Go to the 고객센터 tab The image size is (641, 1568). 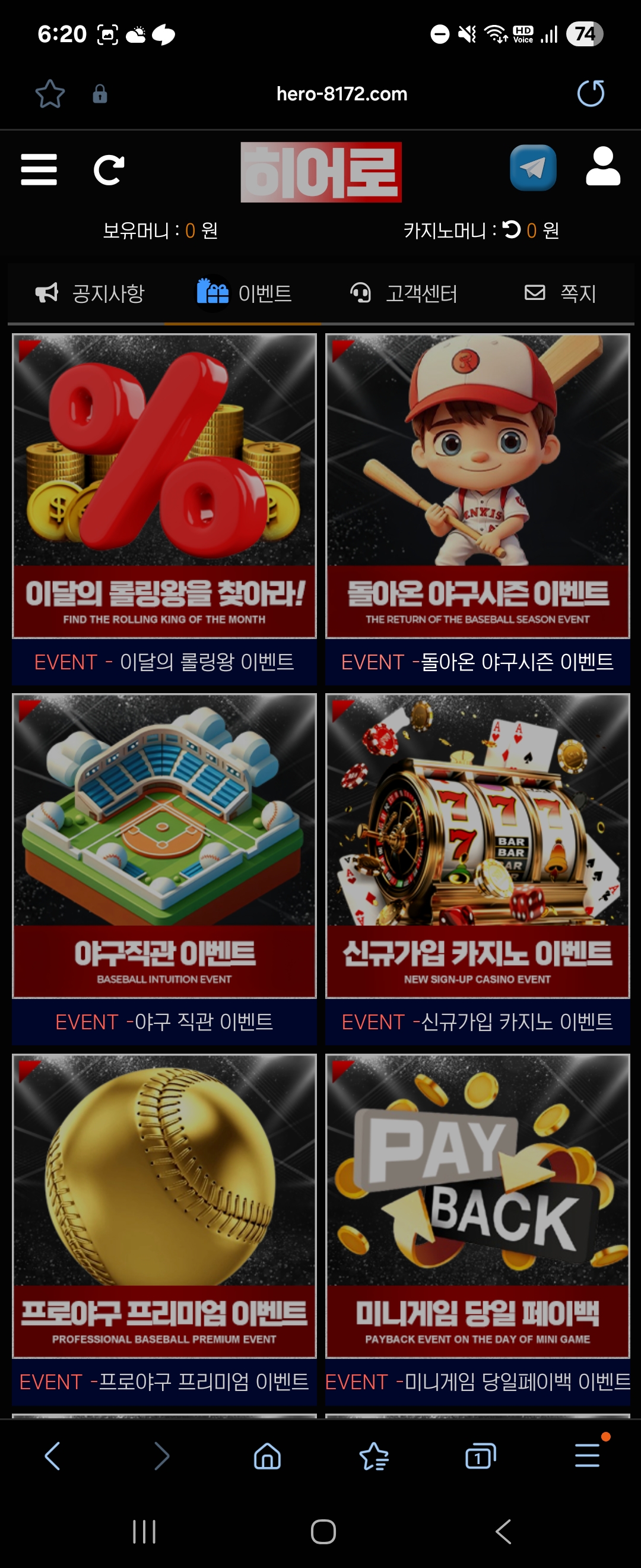click(x=404, y=293)
